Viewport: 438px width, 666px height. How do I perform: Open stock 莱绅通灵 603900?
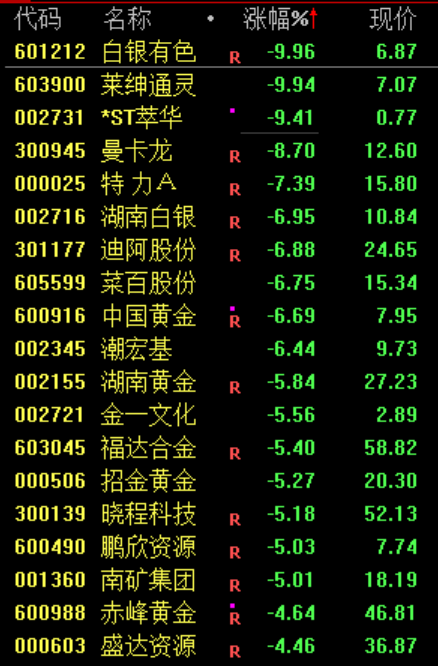[219, 85]
